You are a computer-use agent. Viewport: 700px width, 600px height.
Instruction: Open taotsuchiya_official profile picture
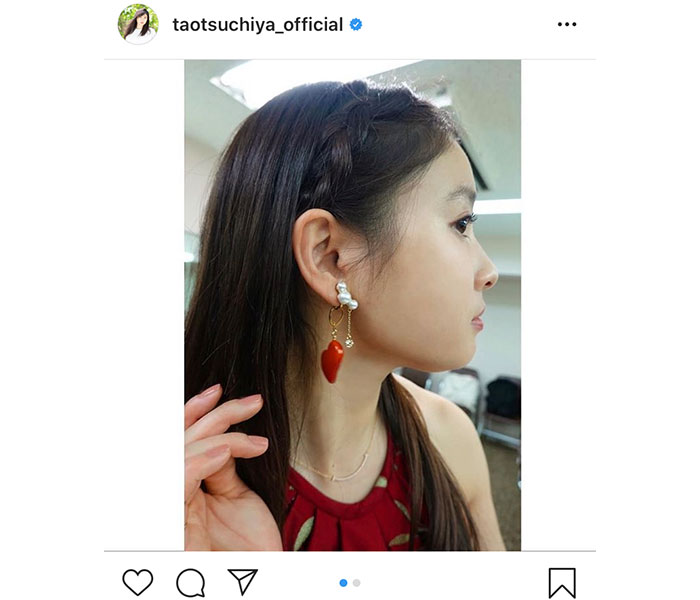(x=138, y=24)
